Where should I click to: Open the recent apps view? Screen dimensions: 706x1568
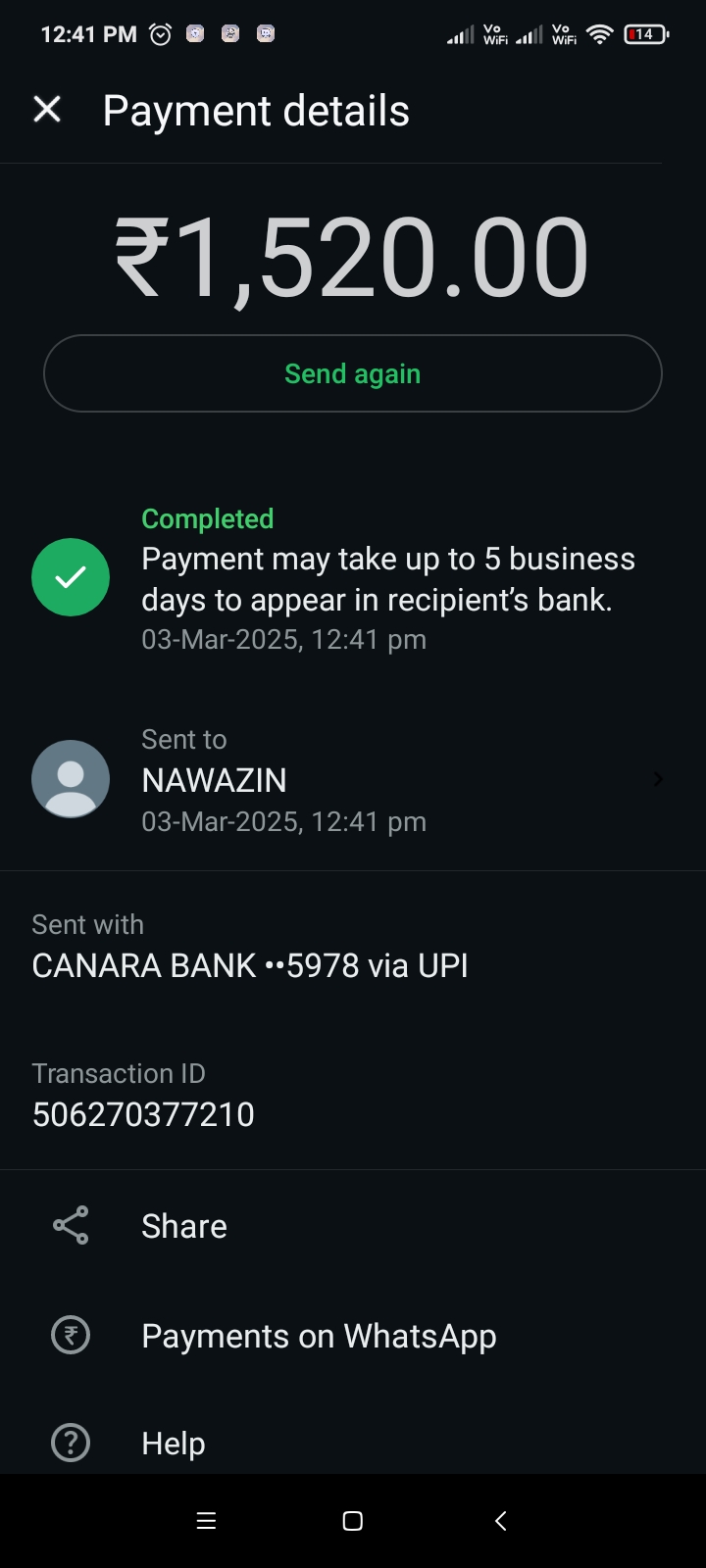tap(206, 1521)
